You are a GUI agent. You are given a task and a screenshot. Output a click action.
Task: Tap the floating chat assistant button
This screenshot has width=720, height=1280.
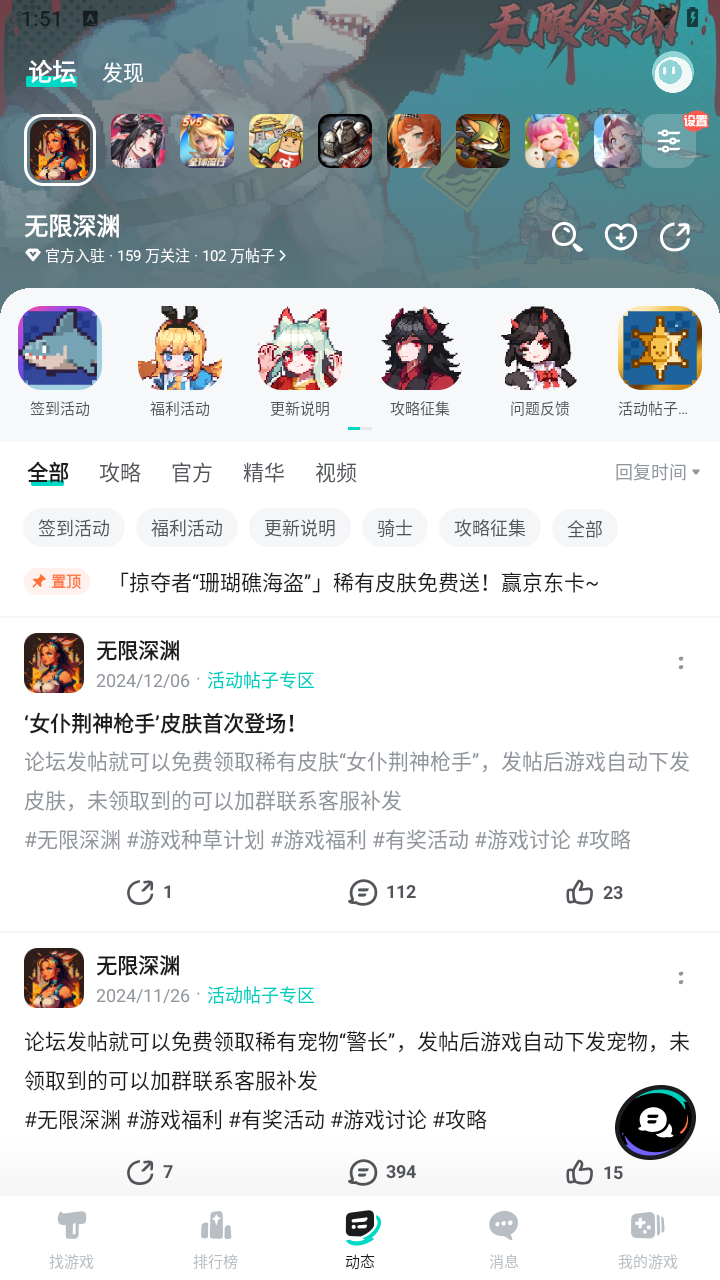tap(655, 1122)
